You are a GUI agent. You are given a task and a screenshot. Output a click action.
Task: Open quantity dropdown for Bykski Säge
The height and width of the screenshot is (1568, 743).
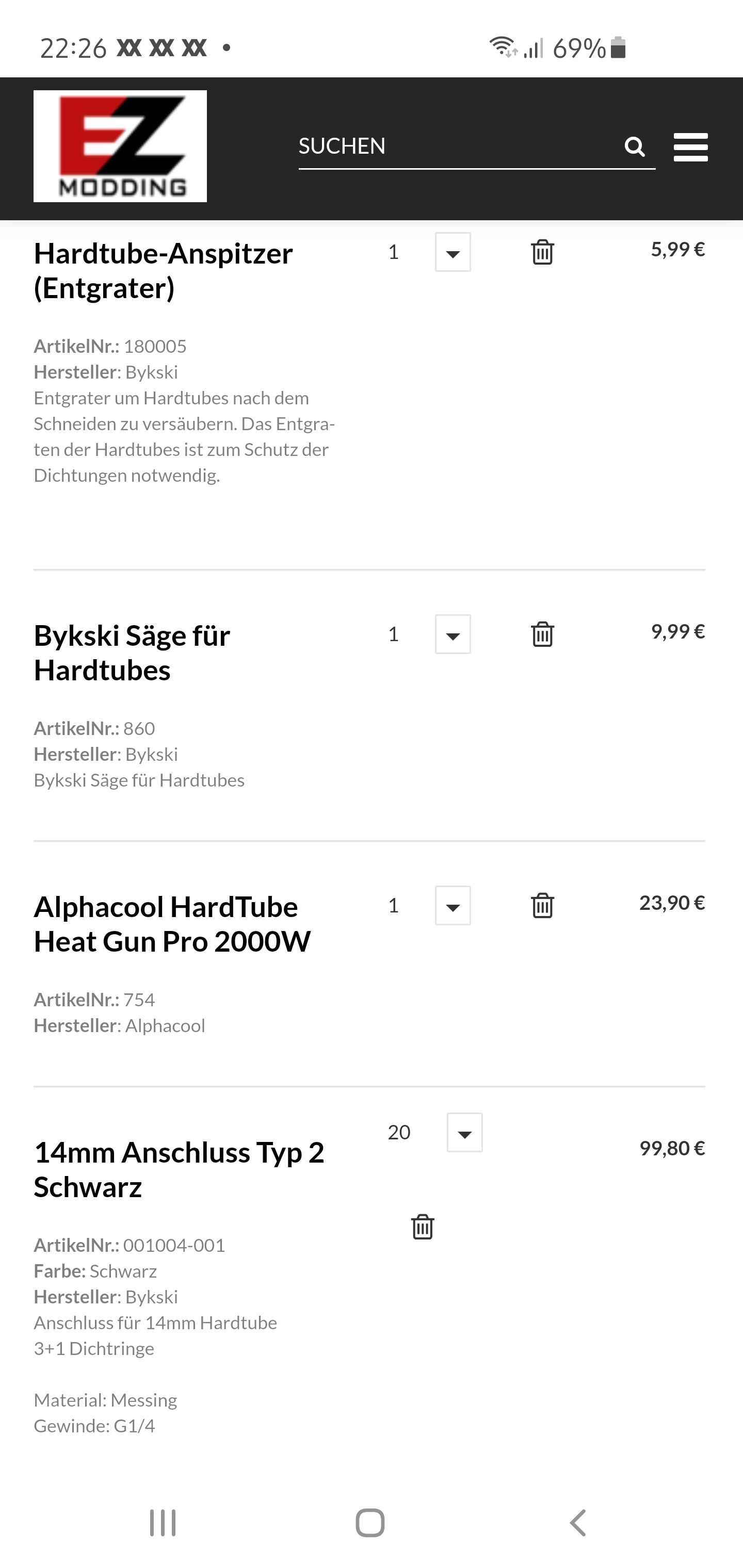tap(453, 634)
